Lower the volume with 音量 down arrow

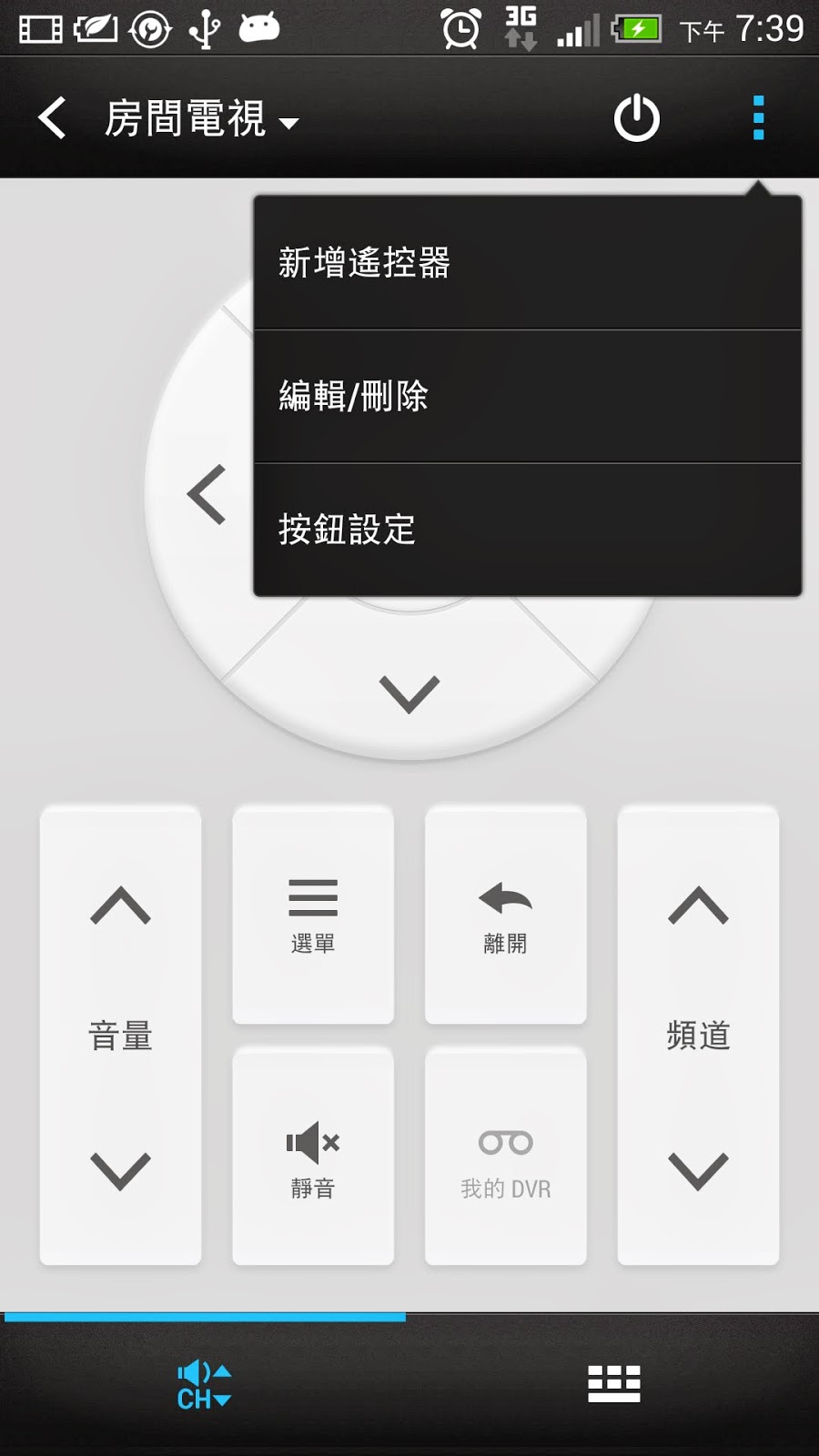pyautogui.click(x=120, y=1170)
